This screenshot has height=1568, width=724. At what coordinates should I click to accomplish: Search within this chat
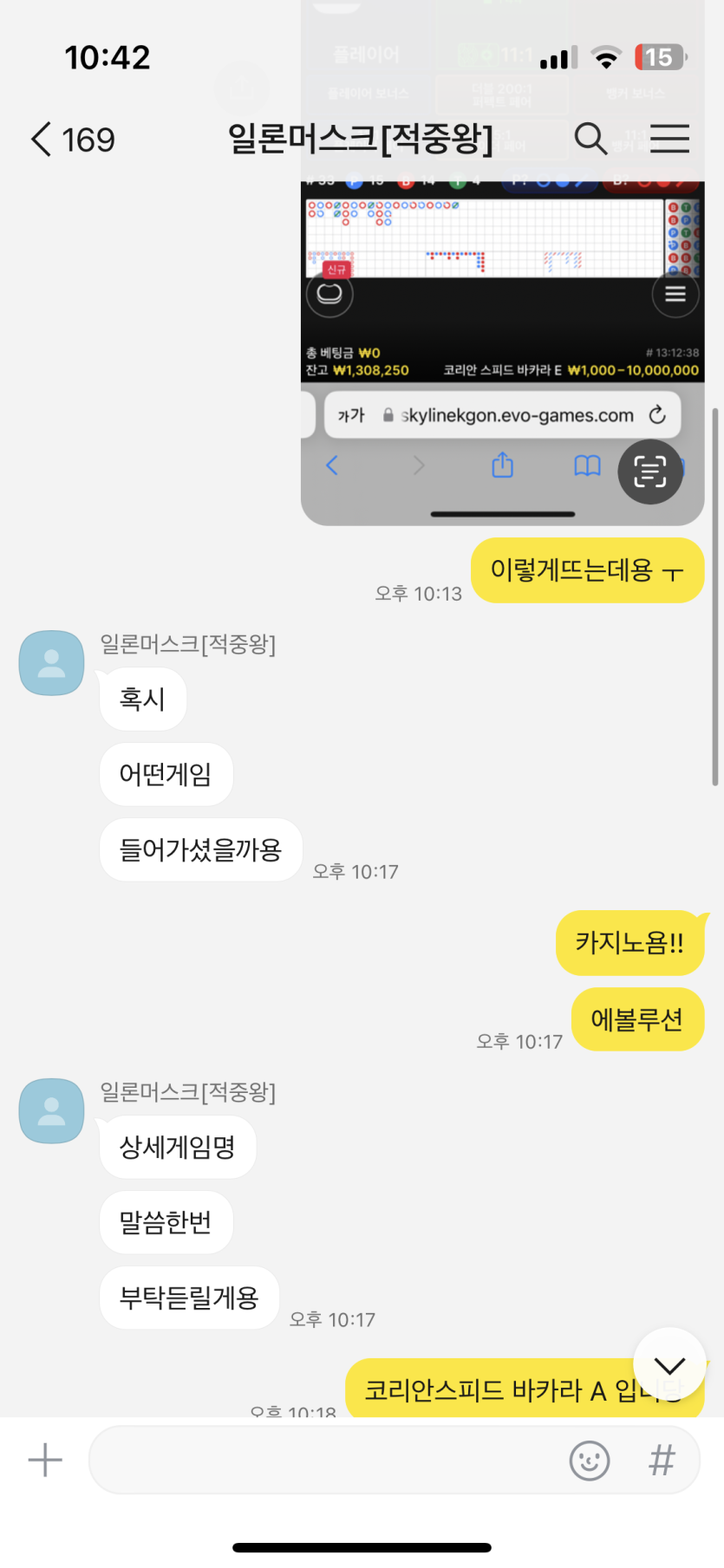tap(590, 139)
